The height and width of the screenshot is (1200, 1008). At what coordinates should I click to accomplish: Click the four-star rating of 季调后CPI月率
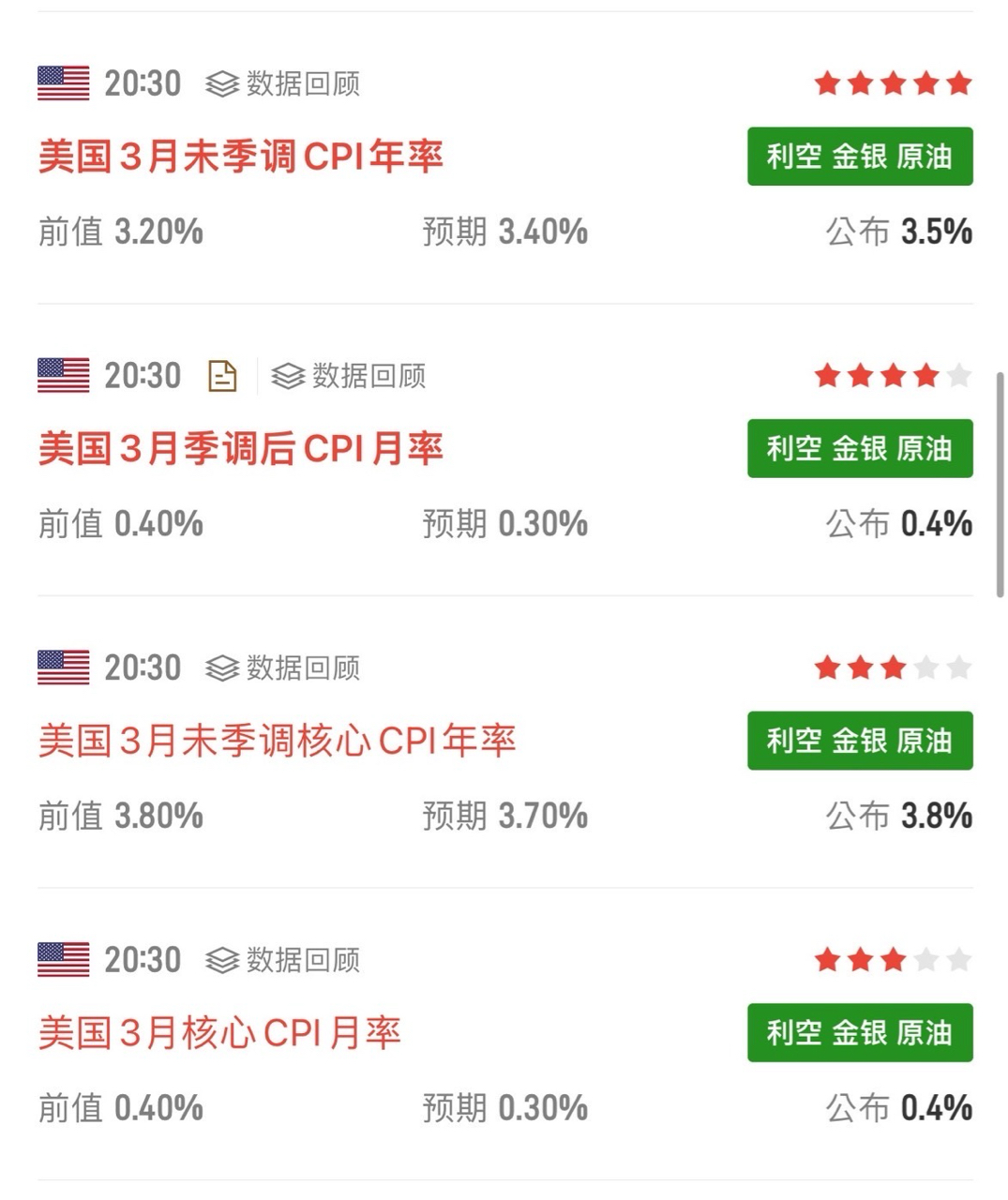(891, 376)
